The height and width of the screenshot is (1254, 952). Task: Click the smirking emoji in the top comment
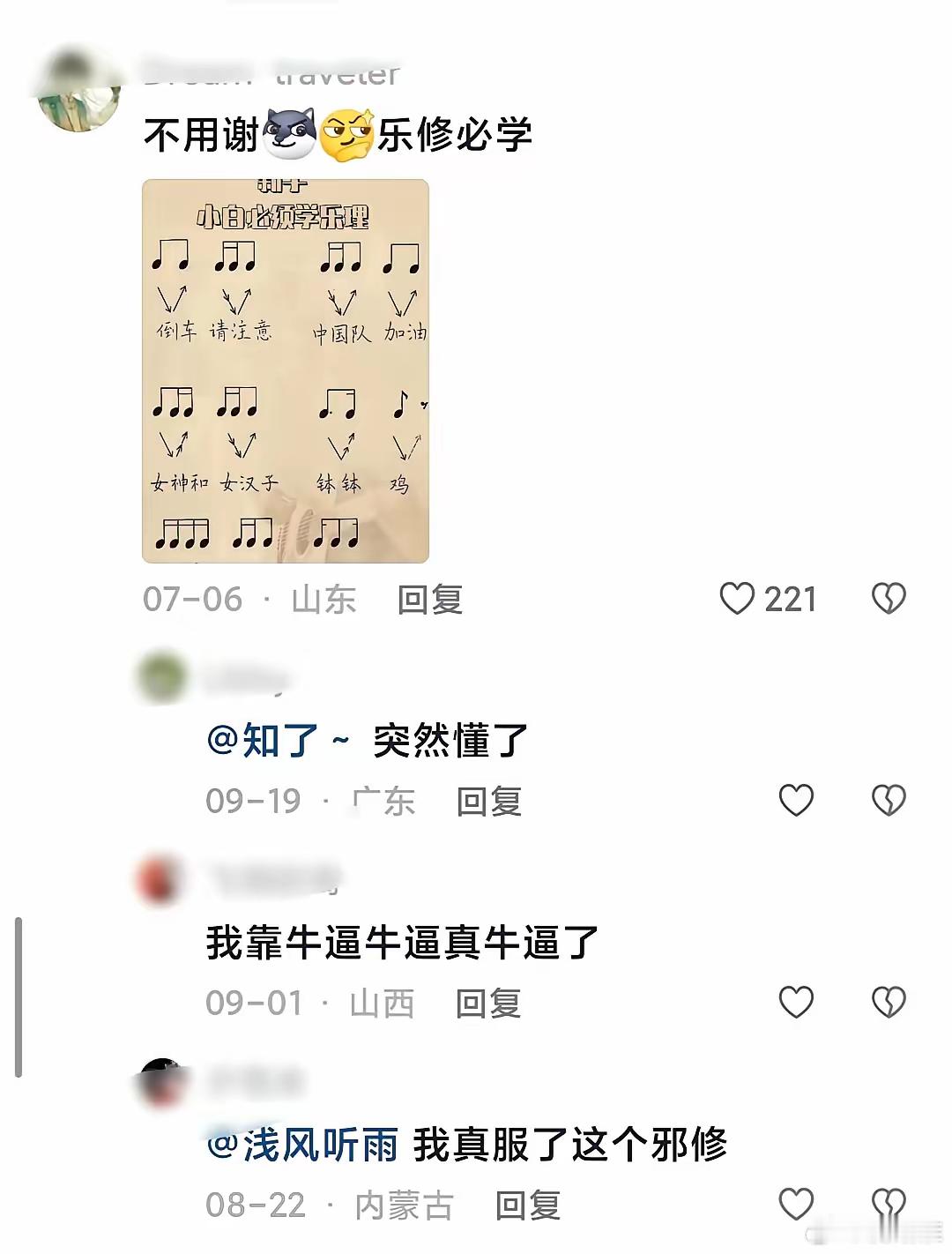pyautogui.click(x=348, y=132)
